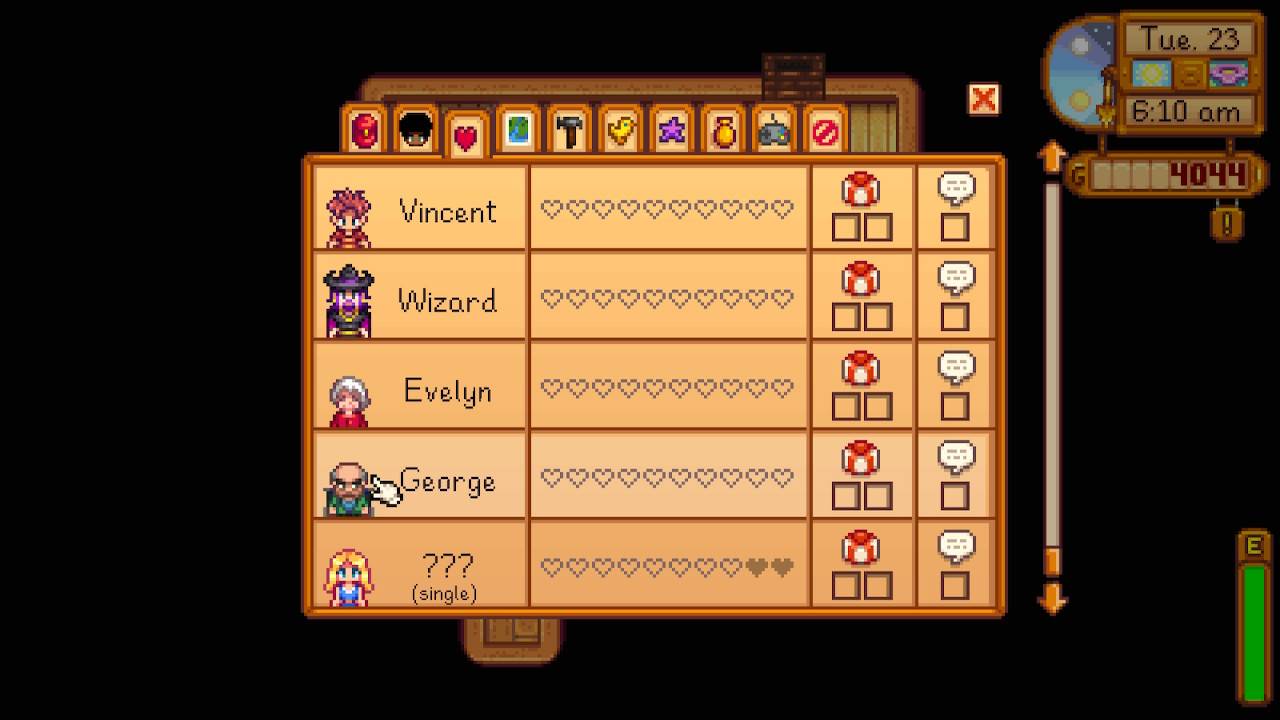The image size is (1280, 720).
Task: Close the menu with the X button
Action: click(983, 99)
